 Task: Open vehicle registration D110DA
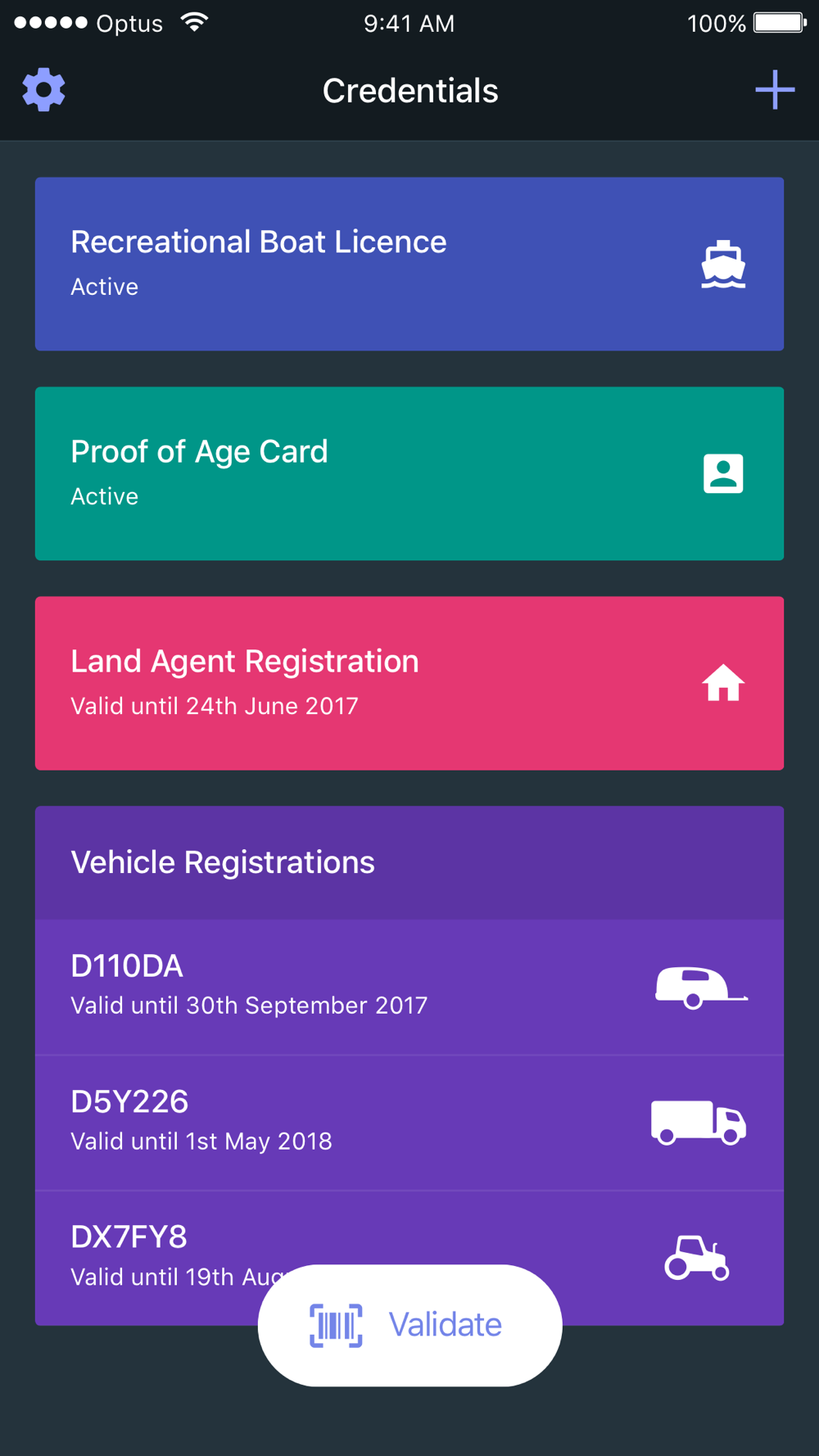[x=409, y=987]
